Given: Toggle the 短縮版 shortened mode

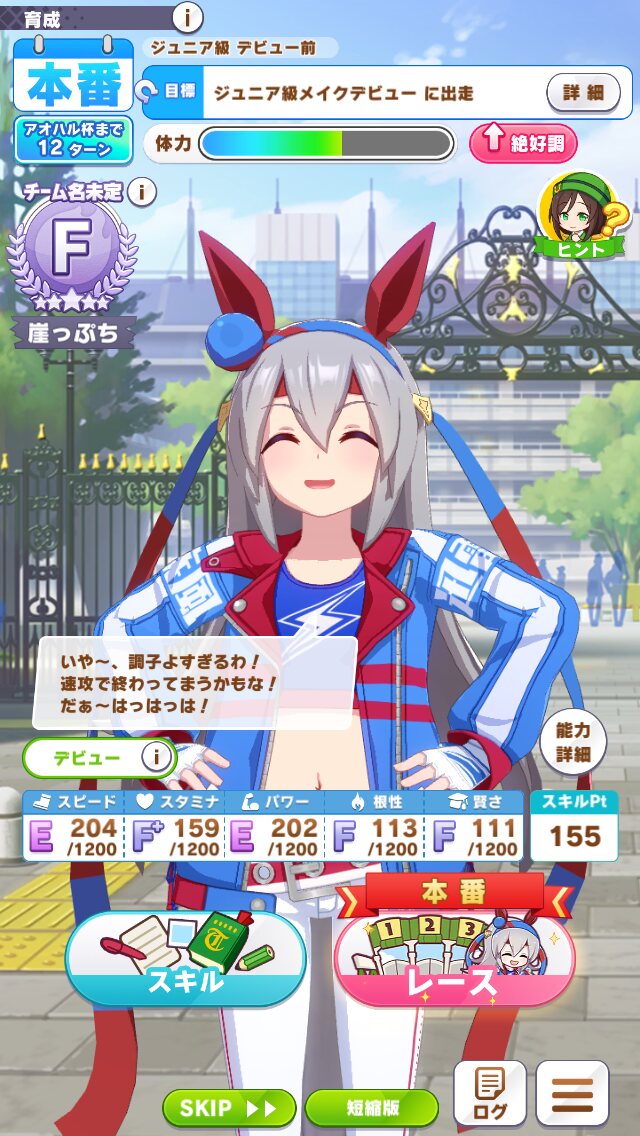Looking at the screenshot, I should [x=371, y=1108].
